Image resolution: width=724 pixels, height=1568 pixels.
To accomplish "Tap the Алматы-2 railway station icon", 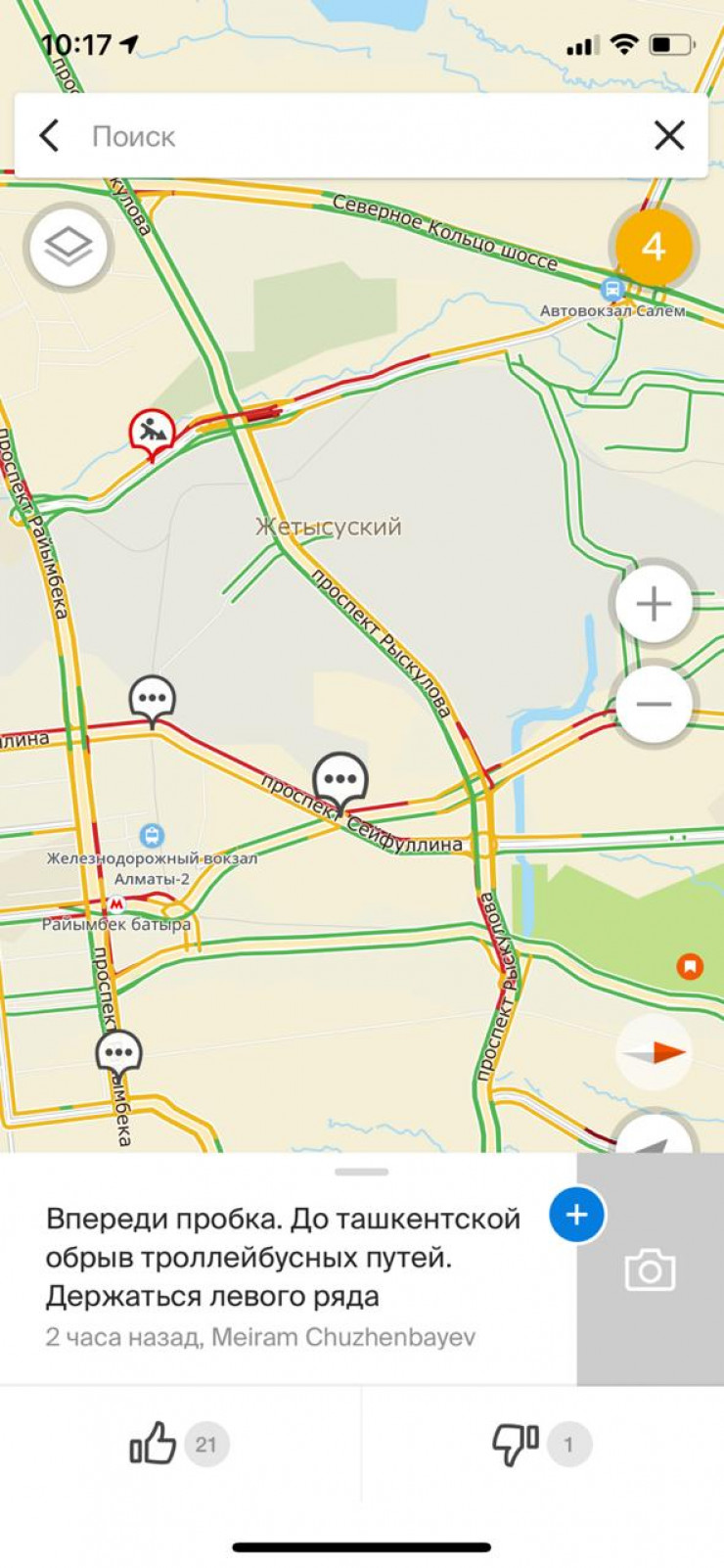I will (152, 836).
